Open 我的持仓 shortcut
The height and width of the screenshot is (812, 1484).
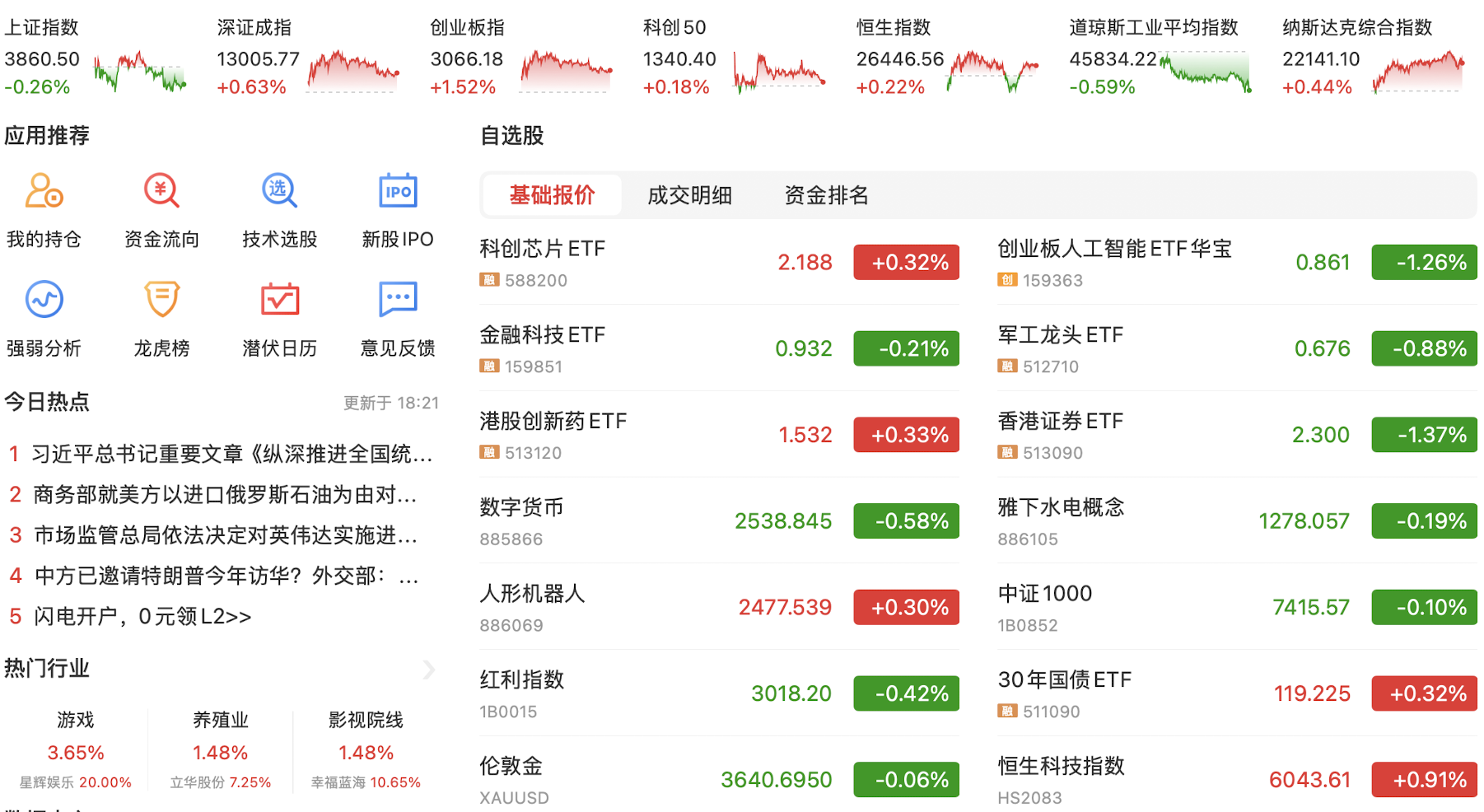click(44, 209)
